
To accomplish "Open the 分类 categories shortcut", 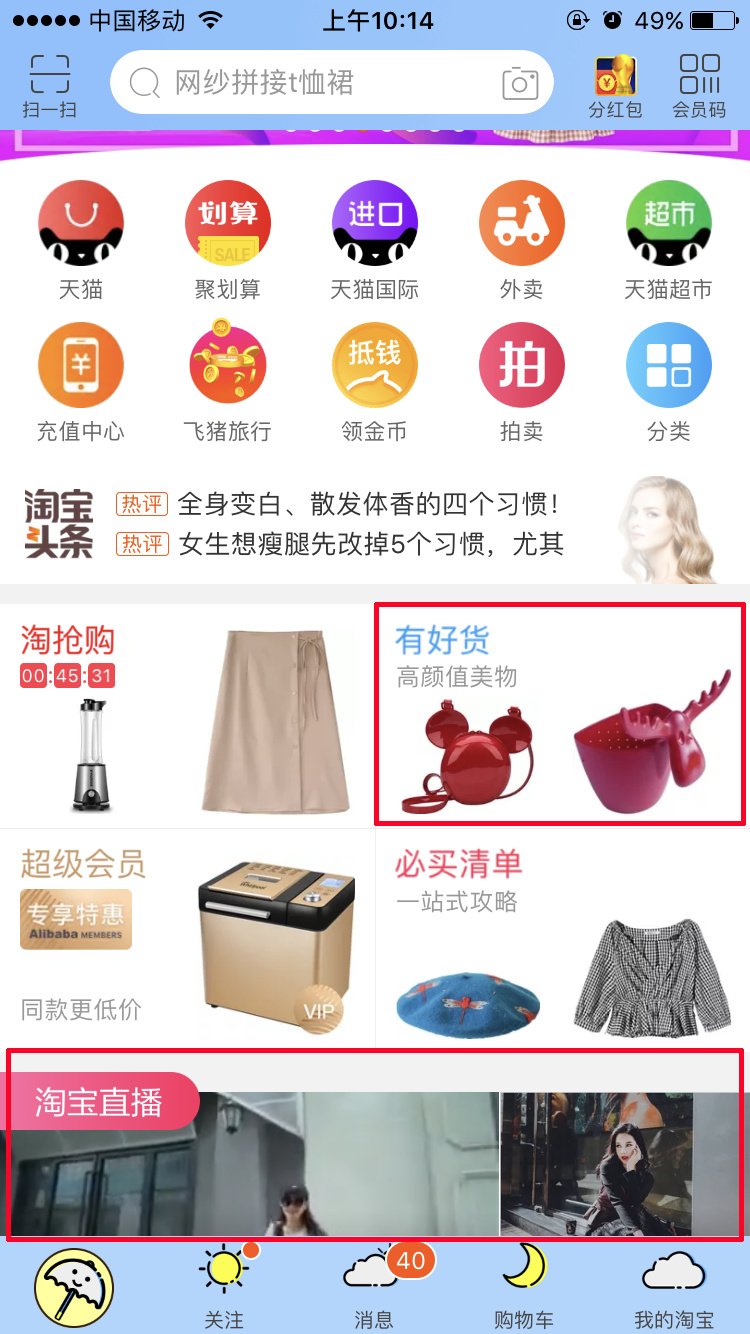I will click(x=668, y=382).
